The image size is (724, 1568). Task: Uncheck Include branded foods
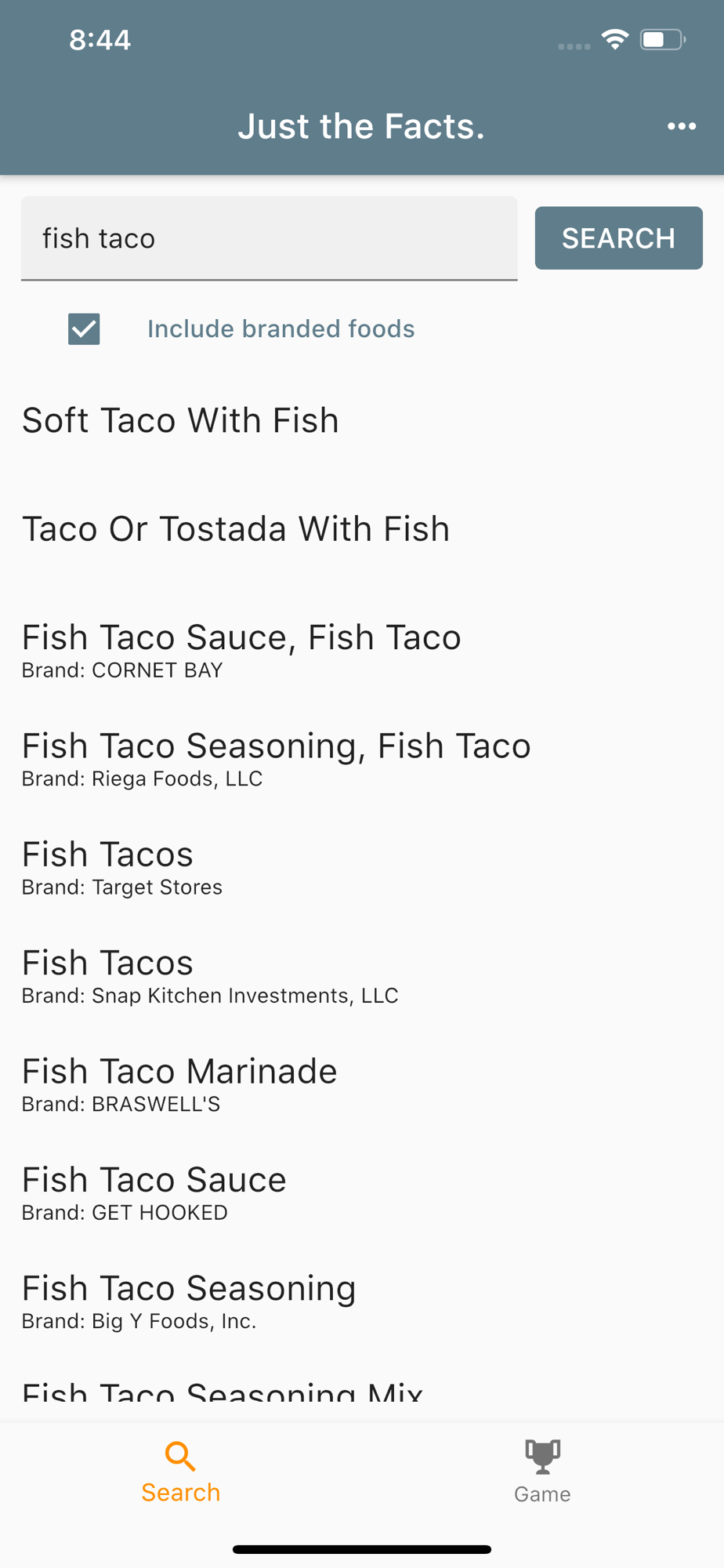click(84, 329)
